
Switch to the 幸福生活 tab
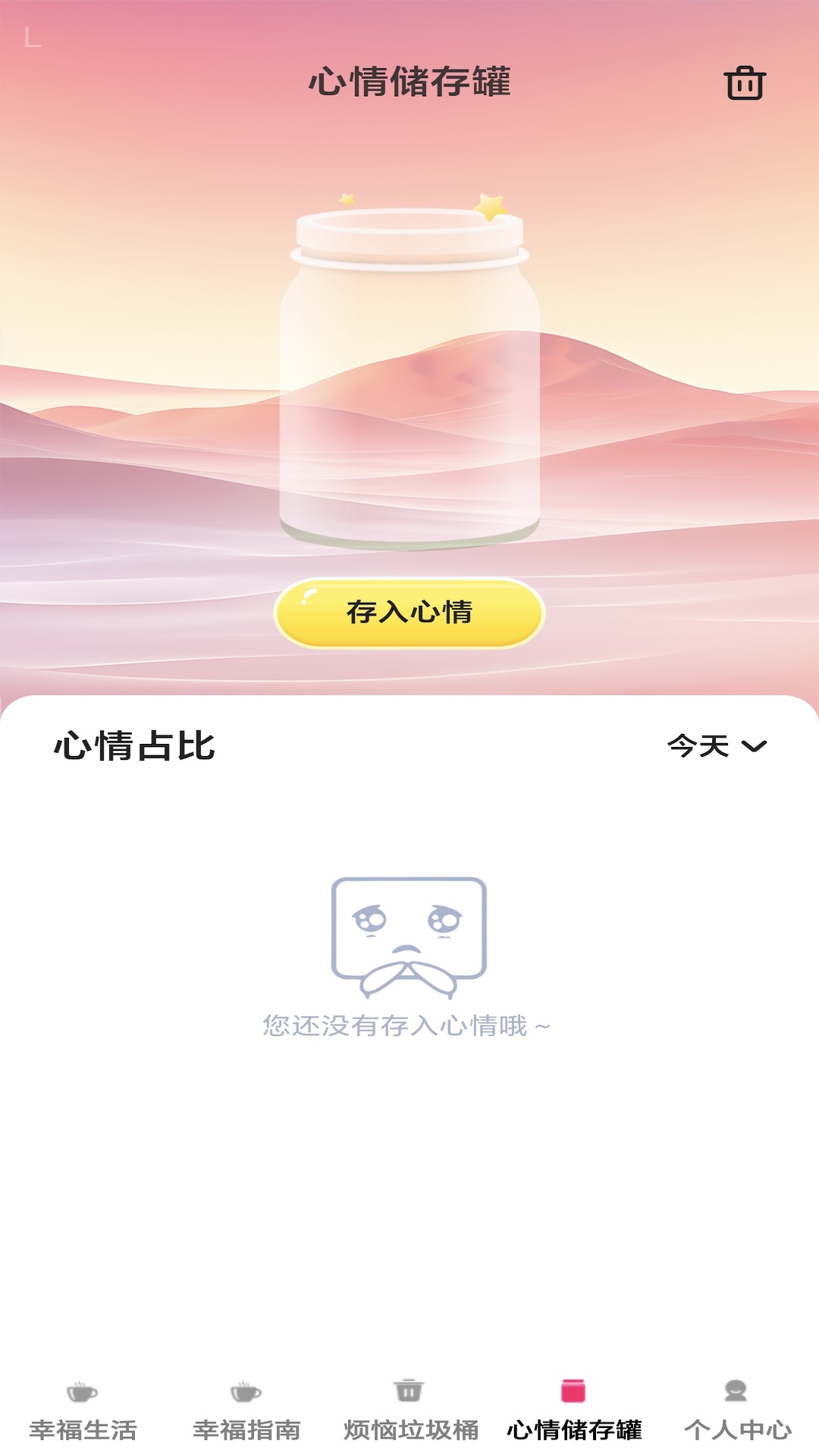tap(83, 1412)
